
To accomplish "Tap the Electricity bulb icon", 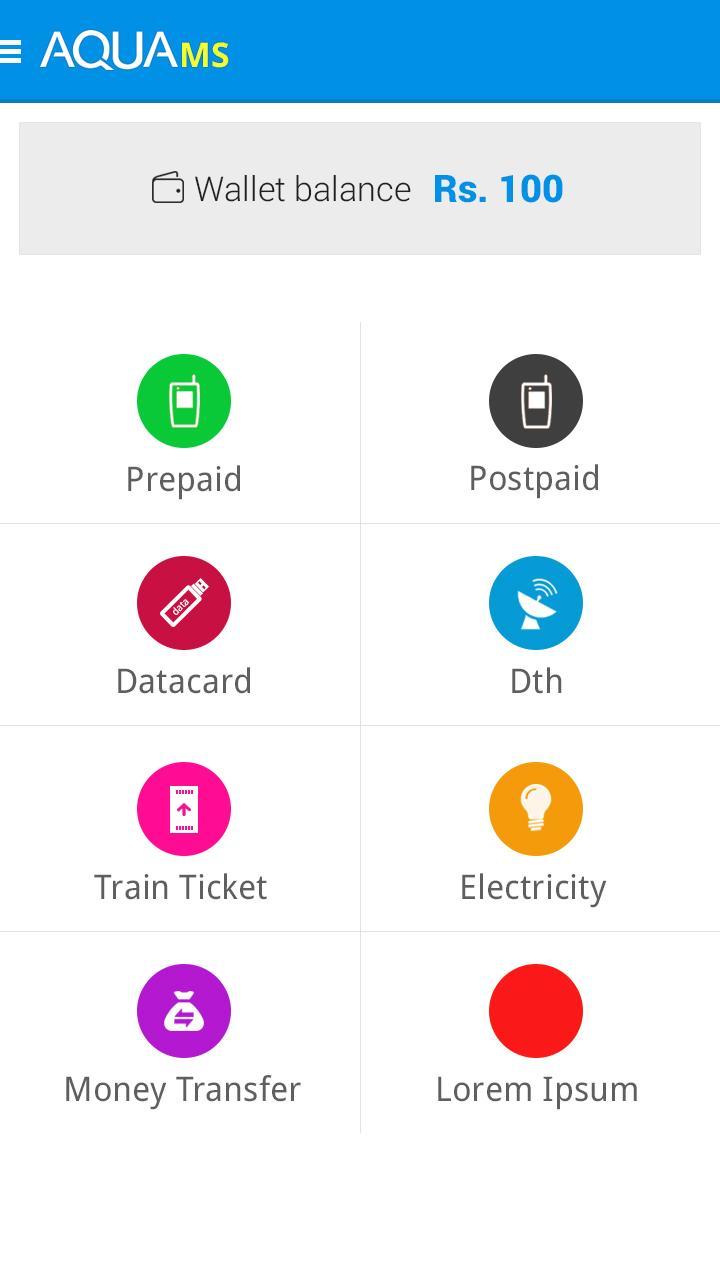I will coord(535,809).
